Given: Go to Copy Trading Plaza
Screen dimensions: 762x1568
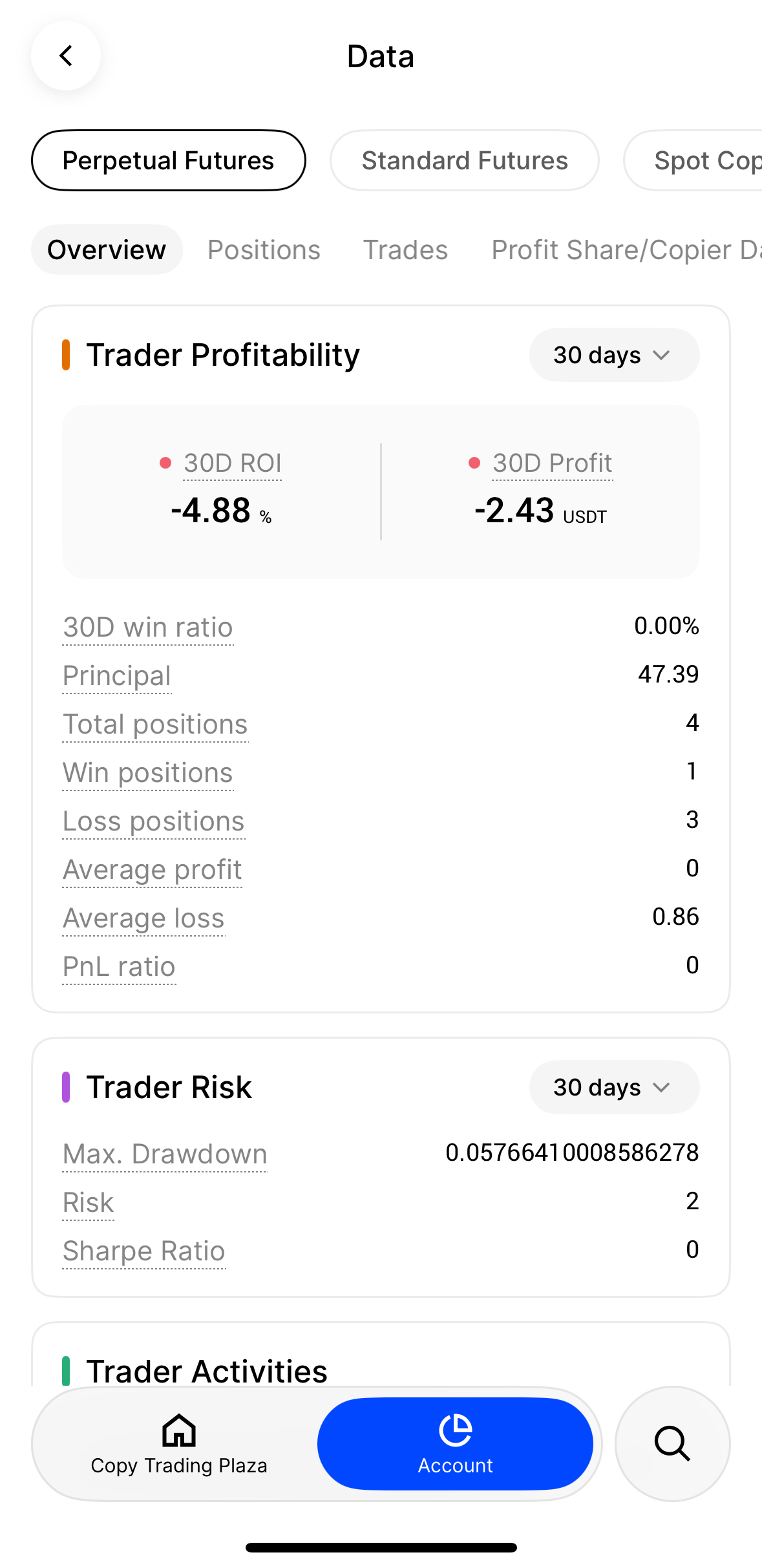Looking at the screenshot, I should pos(179,1444).
